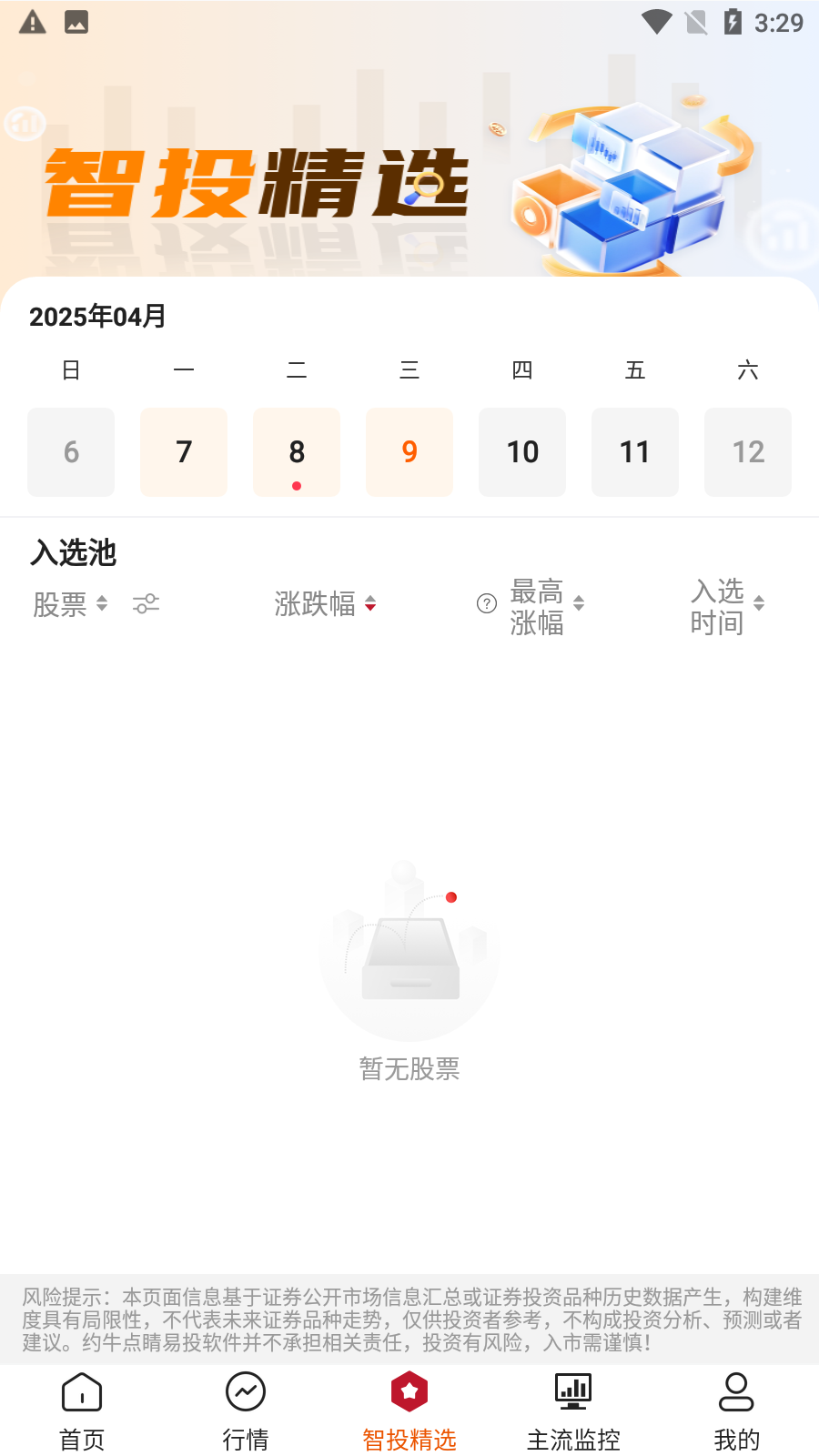Select April 7 on the calendar

pyautogui.click(x=184, y=451)
